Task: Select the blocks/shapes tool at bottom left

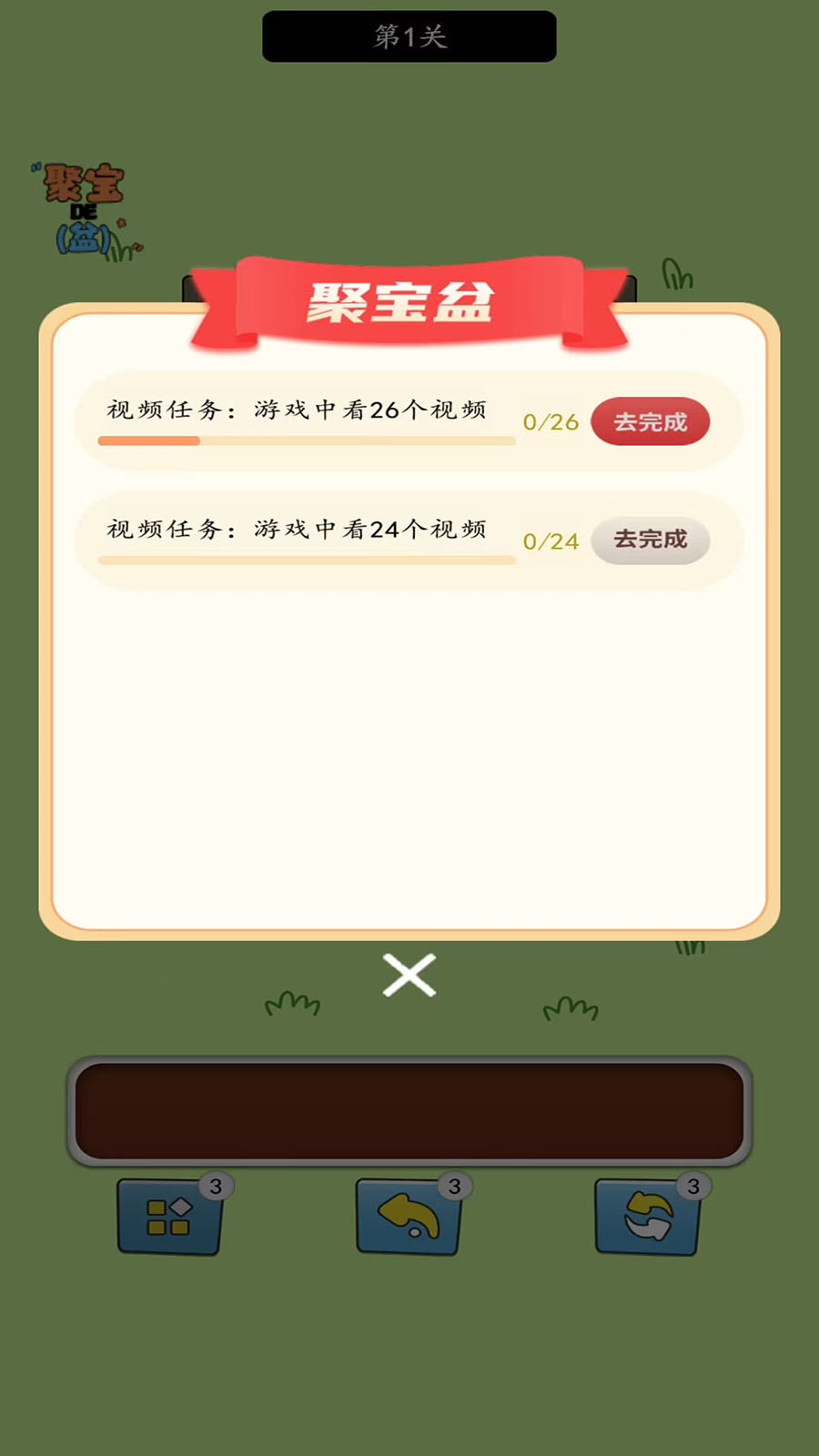Action: [x=167, y=1219]
